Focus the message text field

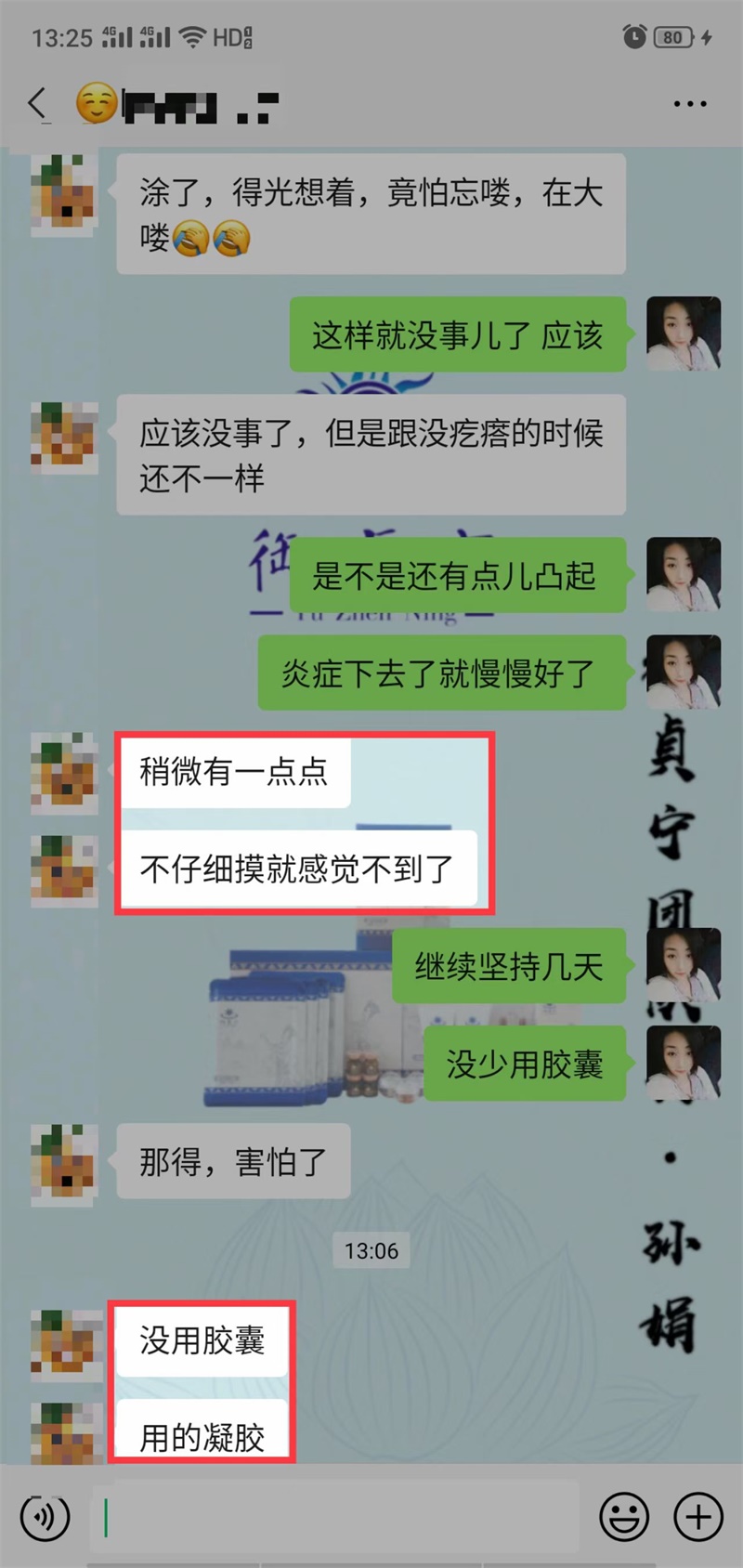click(x=334, y=1517)
